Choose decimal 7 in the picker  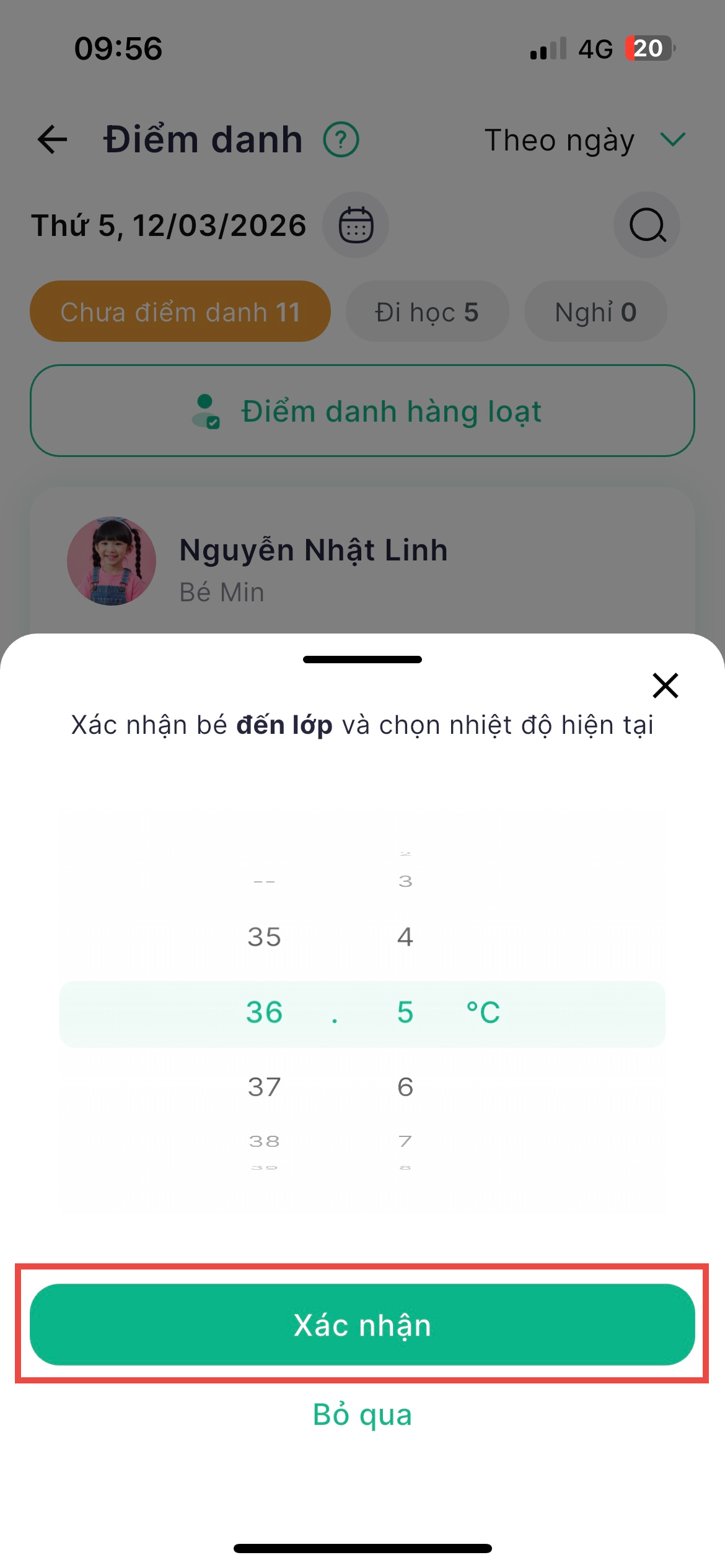pos(405,1141)
